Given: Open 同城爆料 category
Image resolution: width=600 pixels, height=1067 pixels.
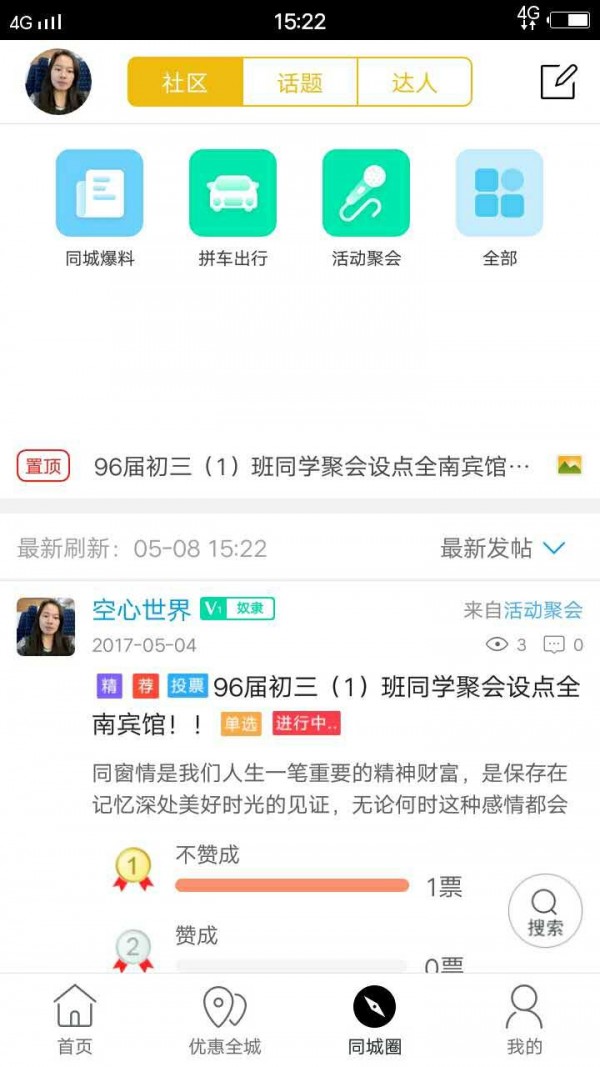Looking at the screenshot, I should 99,208.
